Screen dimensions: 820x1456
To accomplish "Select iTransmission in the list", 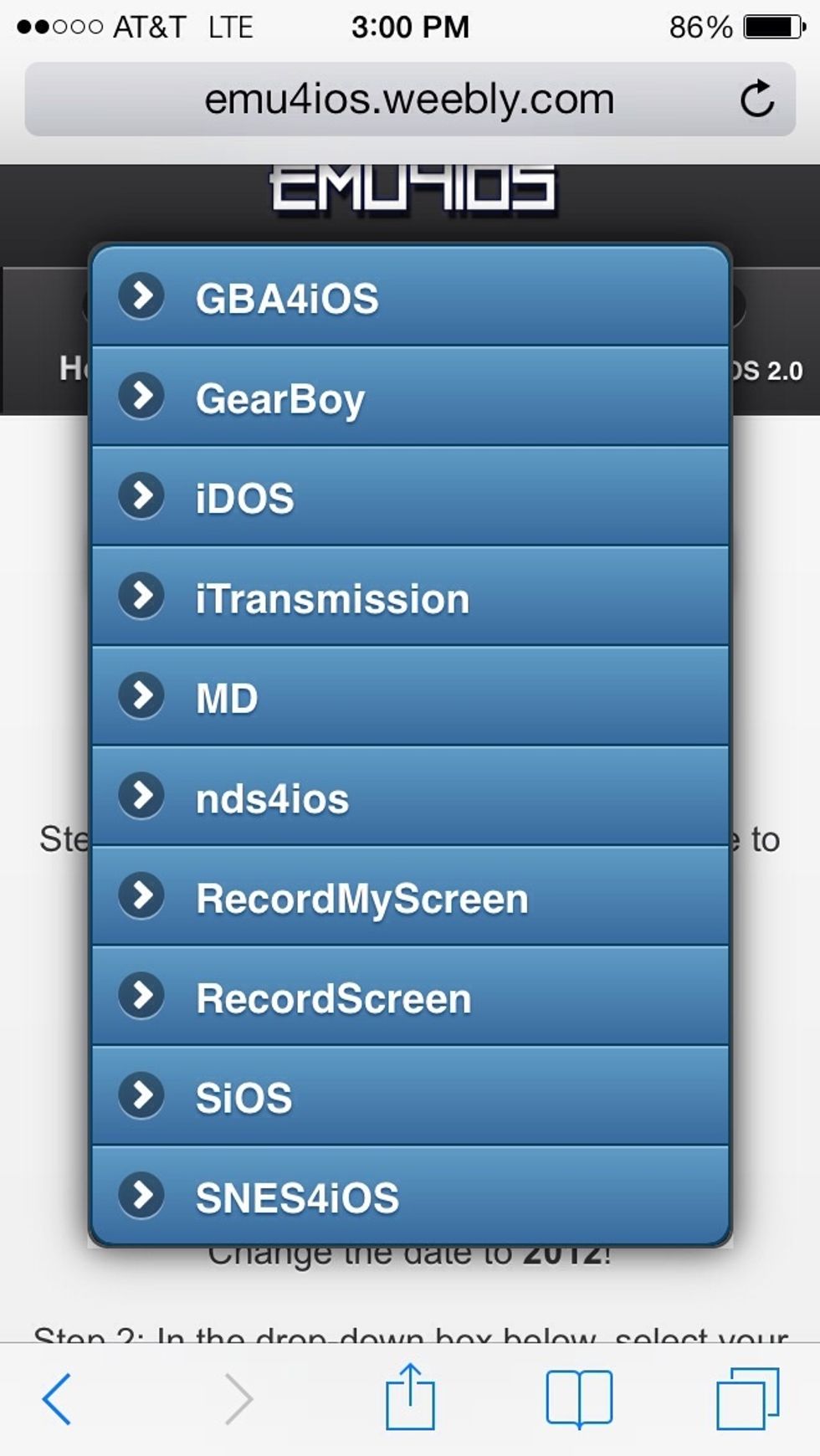I will pyautogui.click(x=410, y=597).
